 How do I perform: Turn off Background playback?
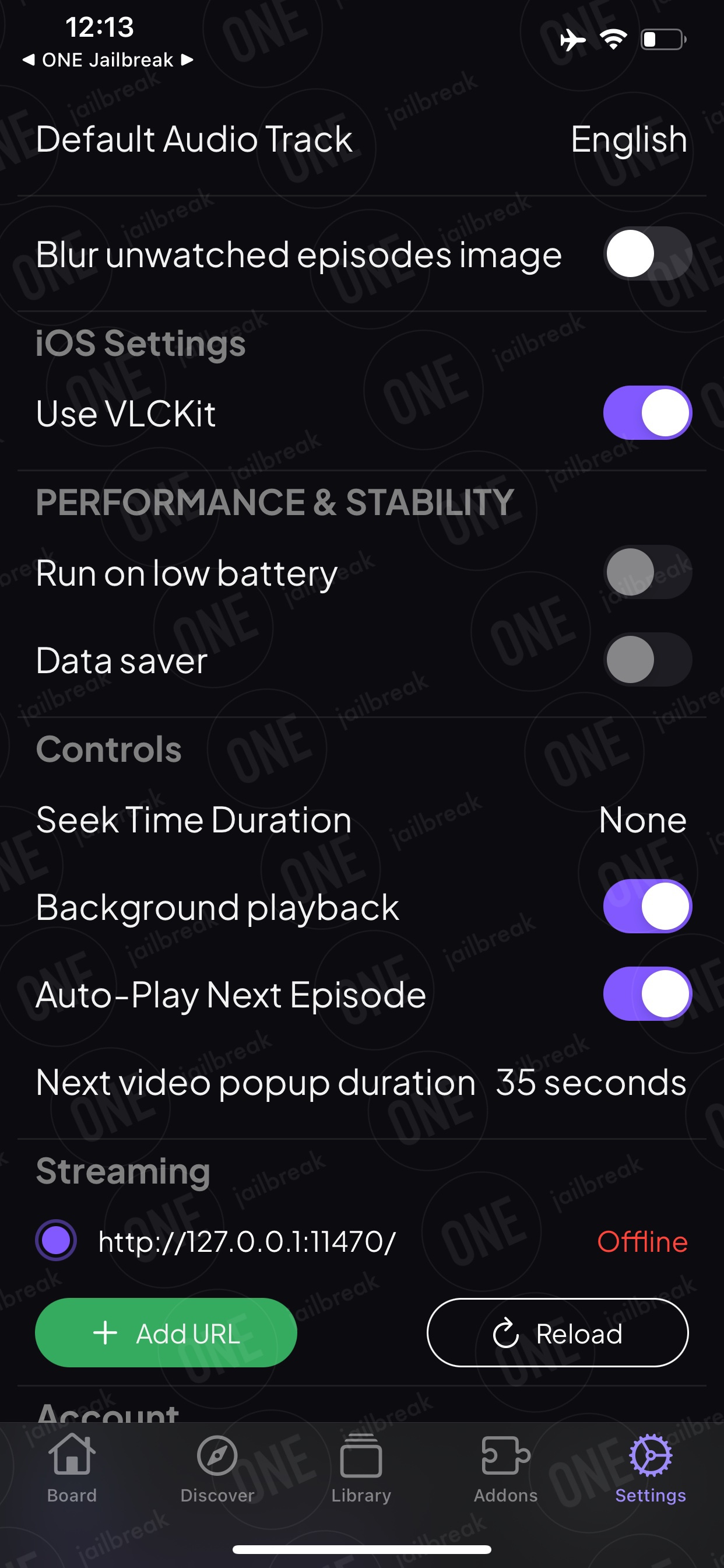click(646, 907)
